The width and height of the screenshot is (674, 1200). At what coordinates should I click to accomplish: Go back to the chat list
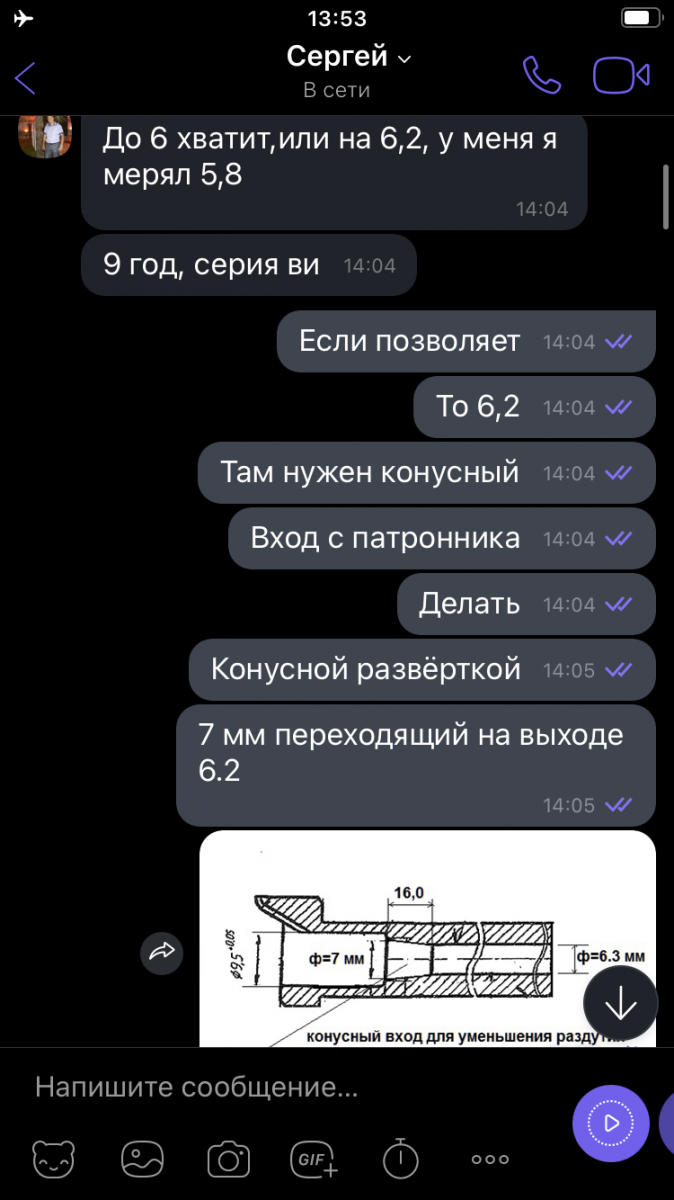[26, 77]
